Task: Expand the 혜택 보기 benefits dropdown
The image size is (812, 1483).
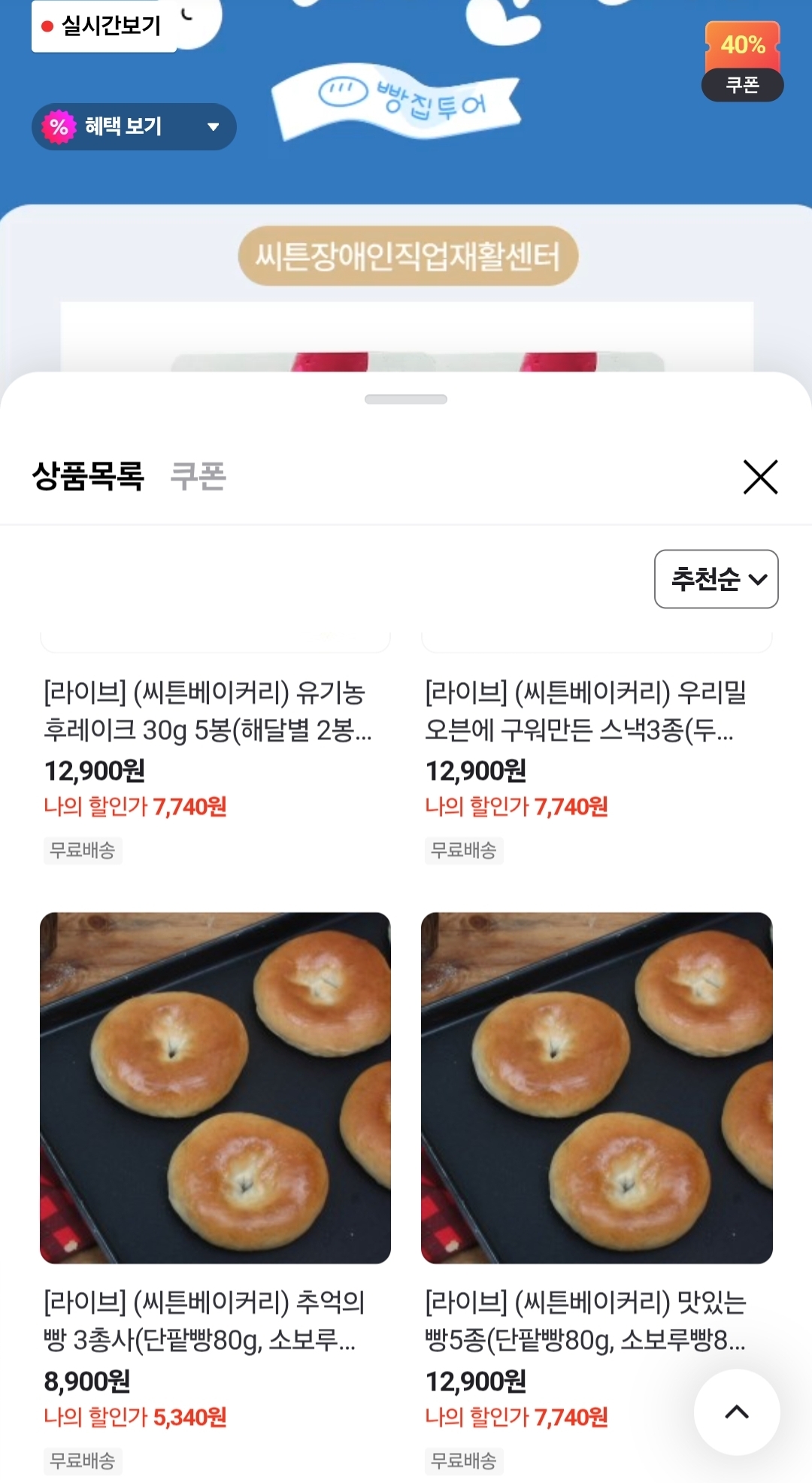Action: tap(134, 126)
